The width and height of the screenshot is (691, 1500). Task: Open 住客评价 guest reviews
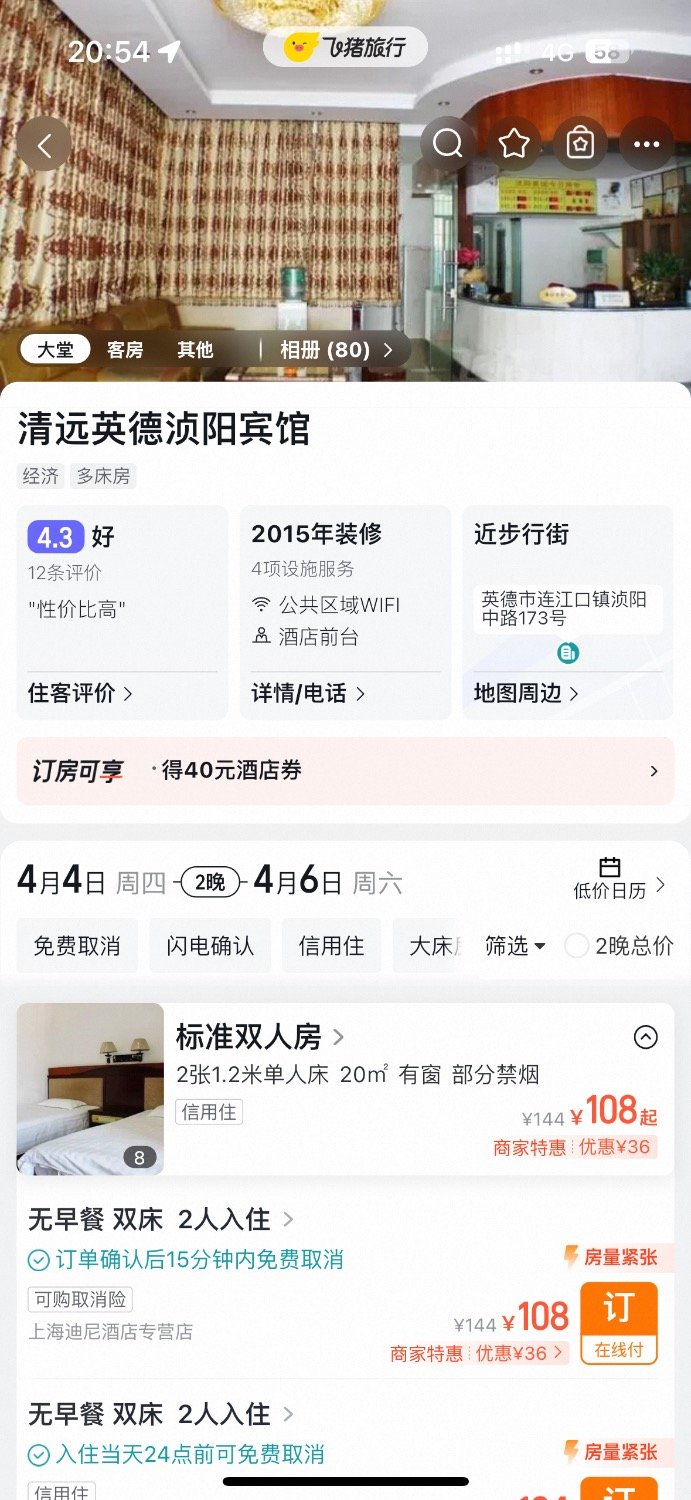pos(80,693)
